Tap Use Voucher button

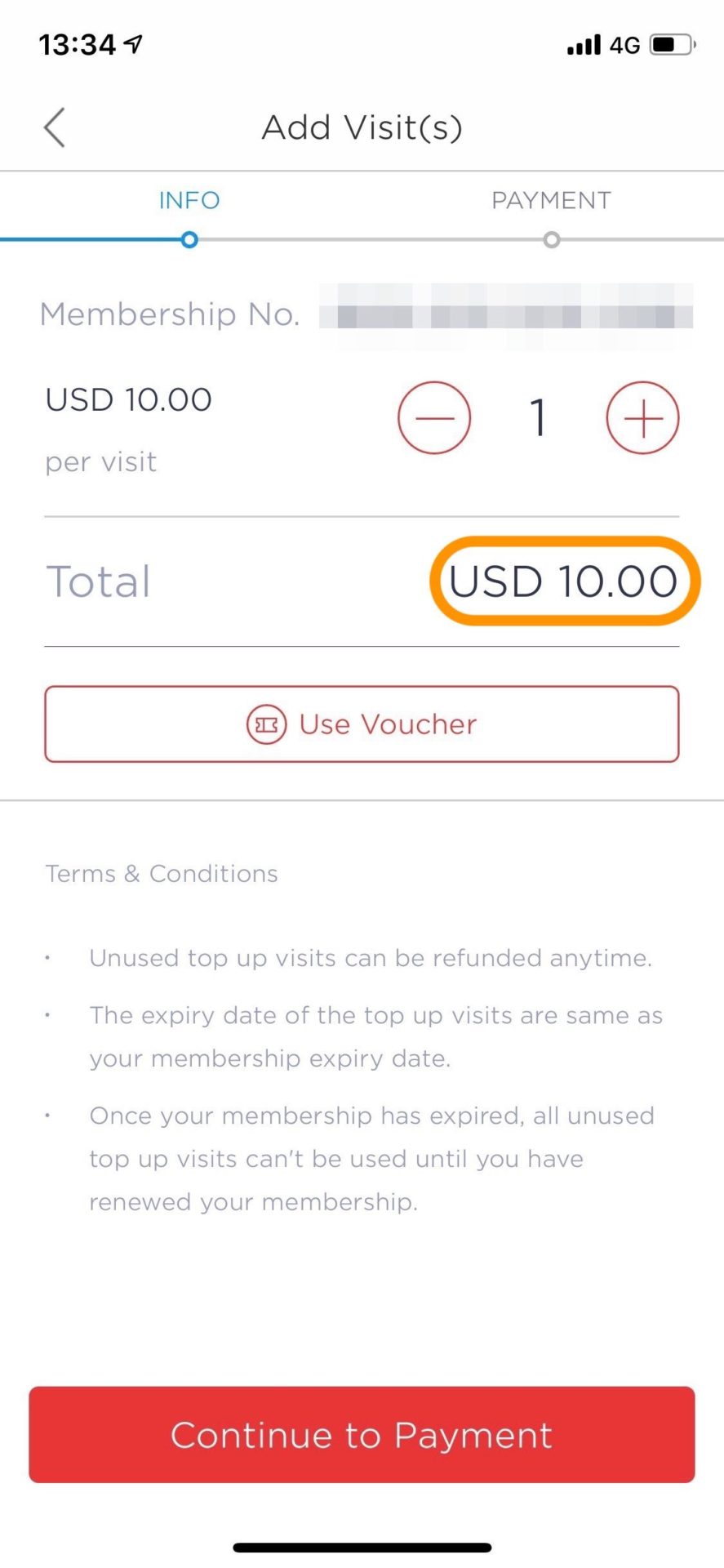click(x=362, y=724)
